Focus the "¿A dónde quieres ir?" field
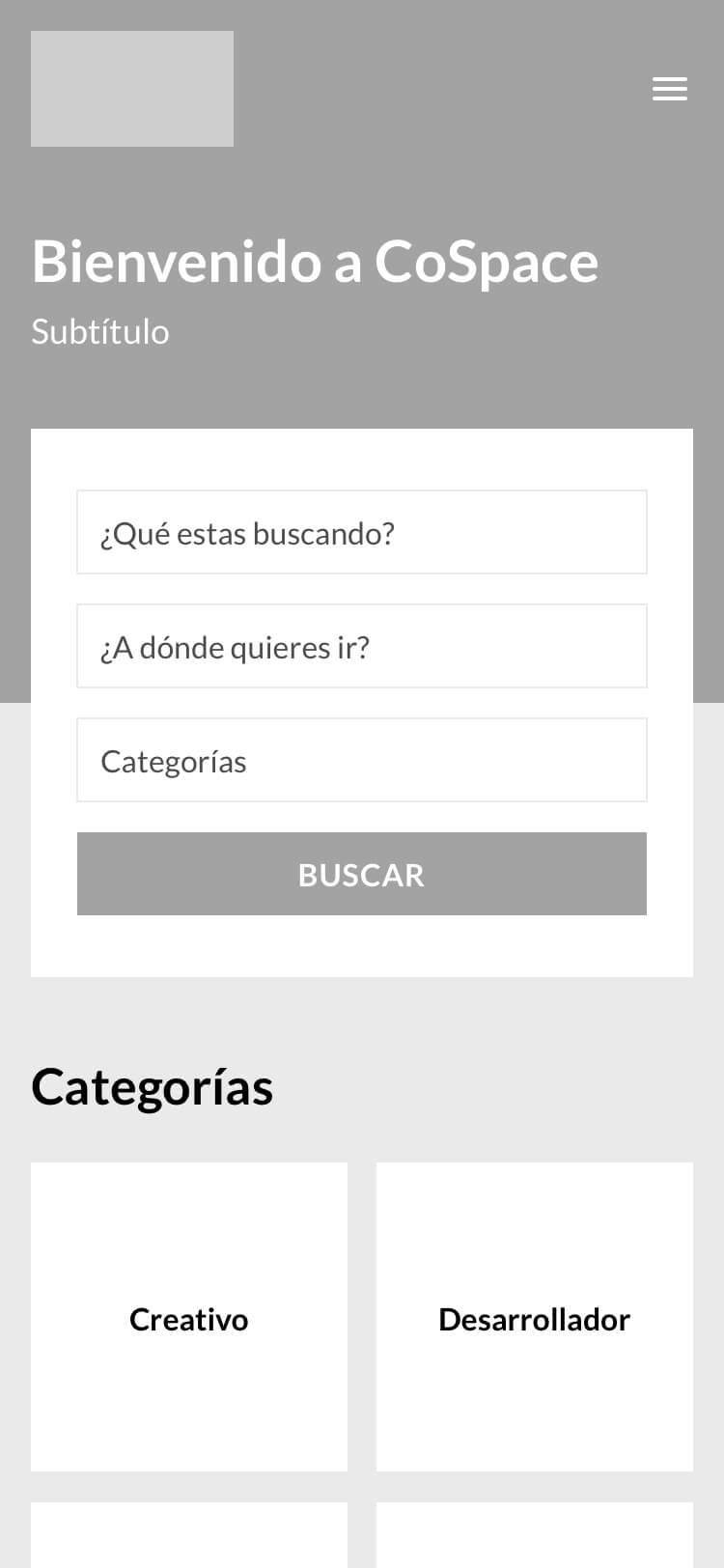Image resolution: width=724 pixels, height=1568 pixels. pyautogui.click(x=362, y=646)
